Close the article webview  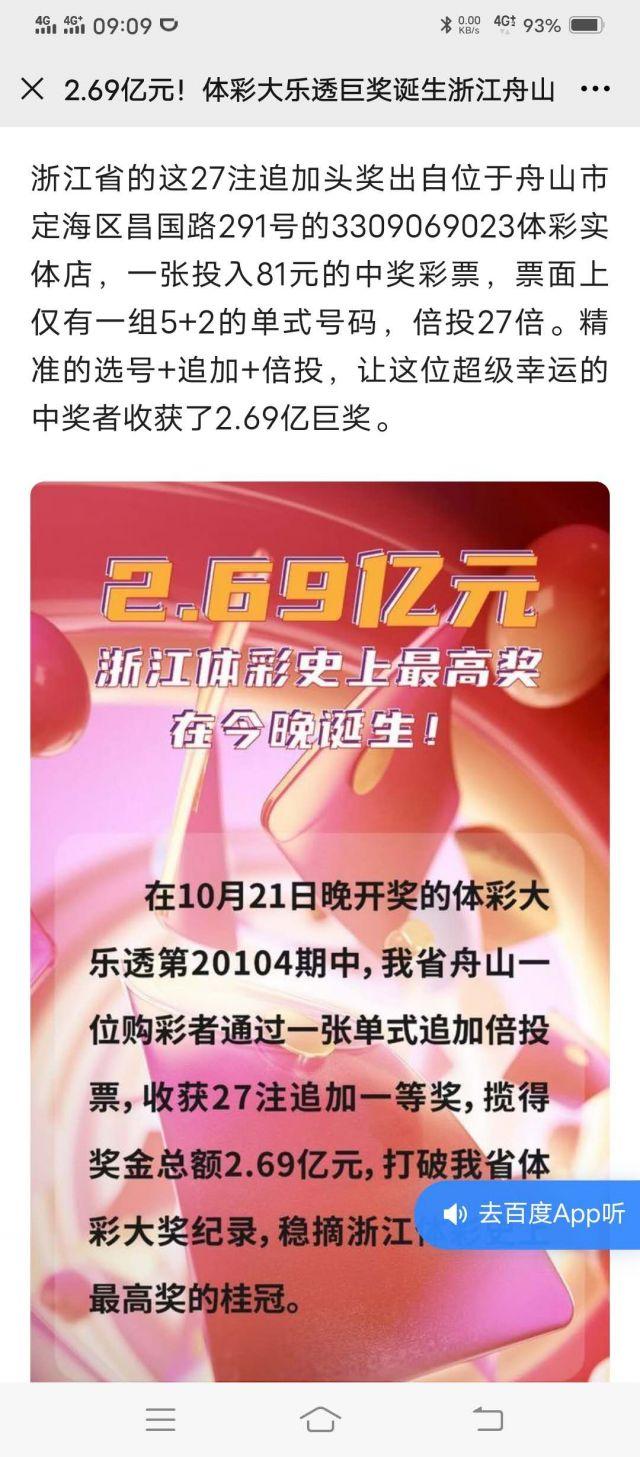32,89
